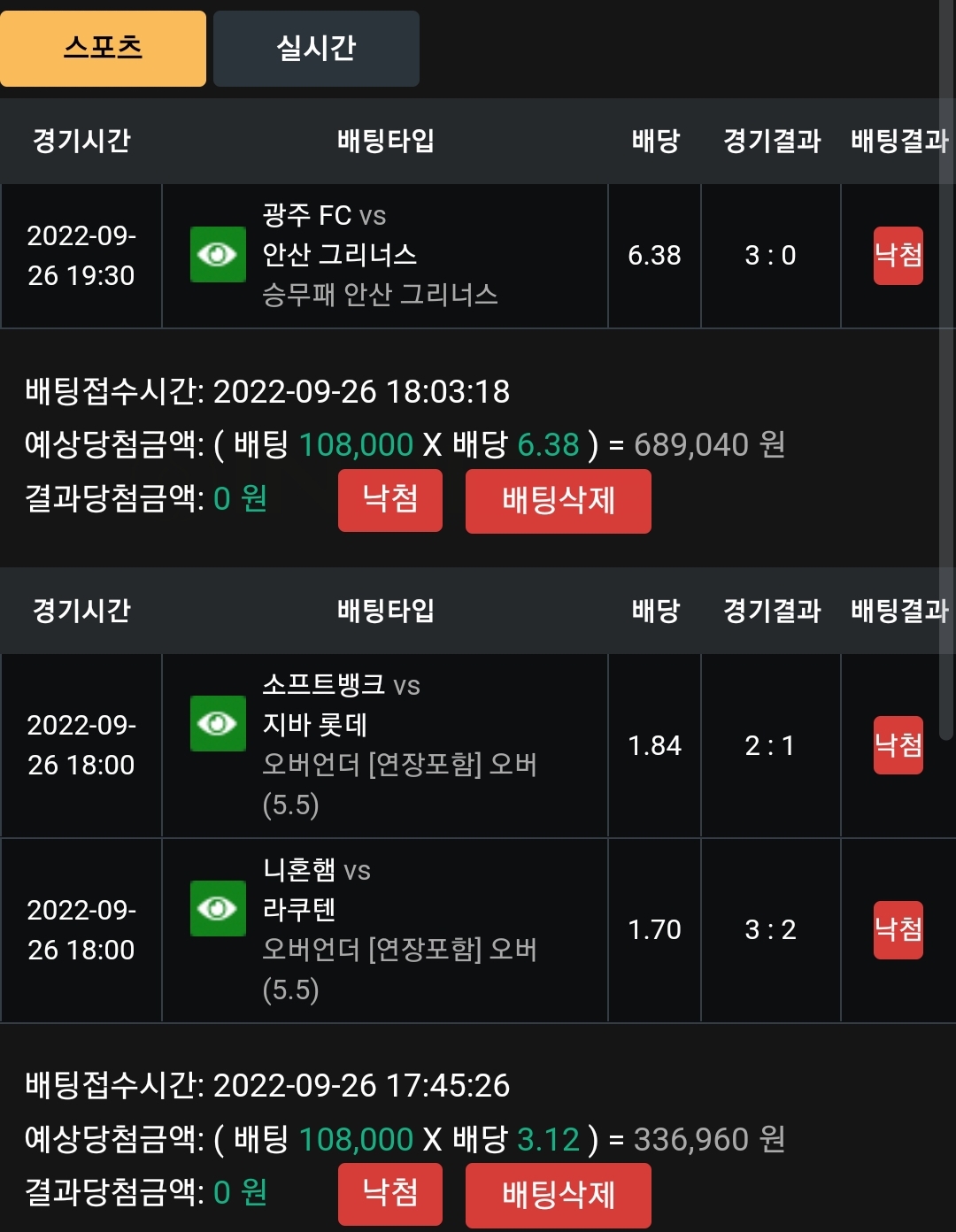
Task: Switch to the 스포츠 tab
Action: (x=103, y=49)
